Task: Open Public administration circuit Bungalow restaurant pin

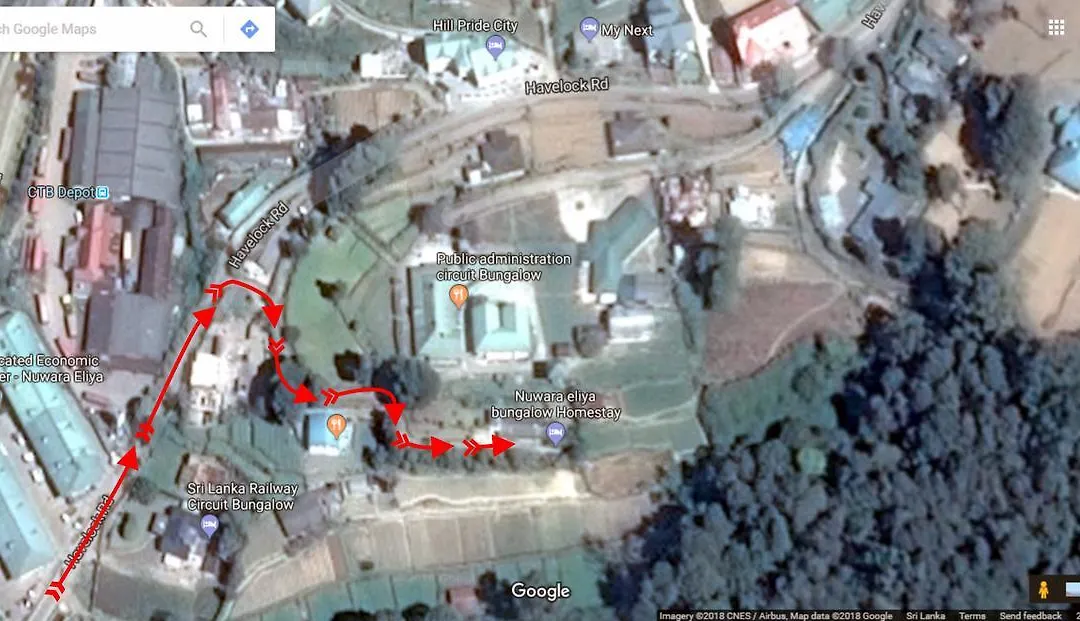Action: tap(459, 293)
